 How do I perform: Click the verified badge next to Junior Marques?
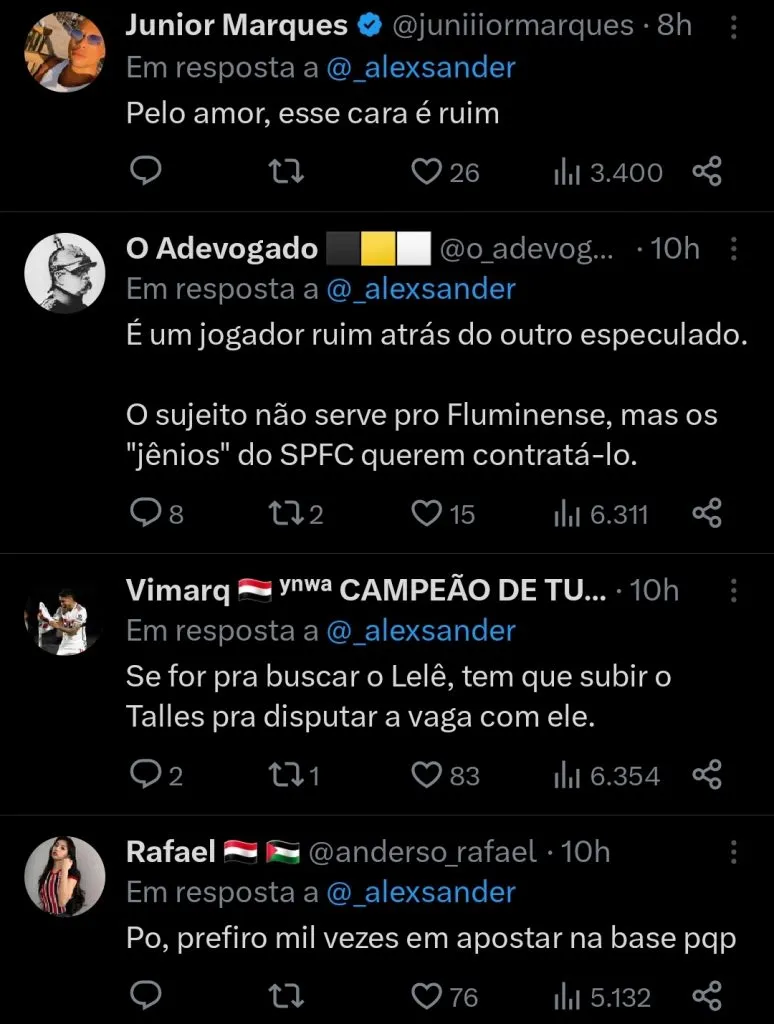370,24
